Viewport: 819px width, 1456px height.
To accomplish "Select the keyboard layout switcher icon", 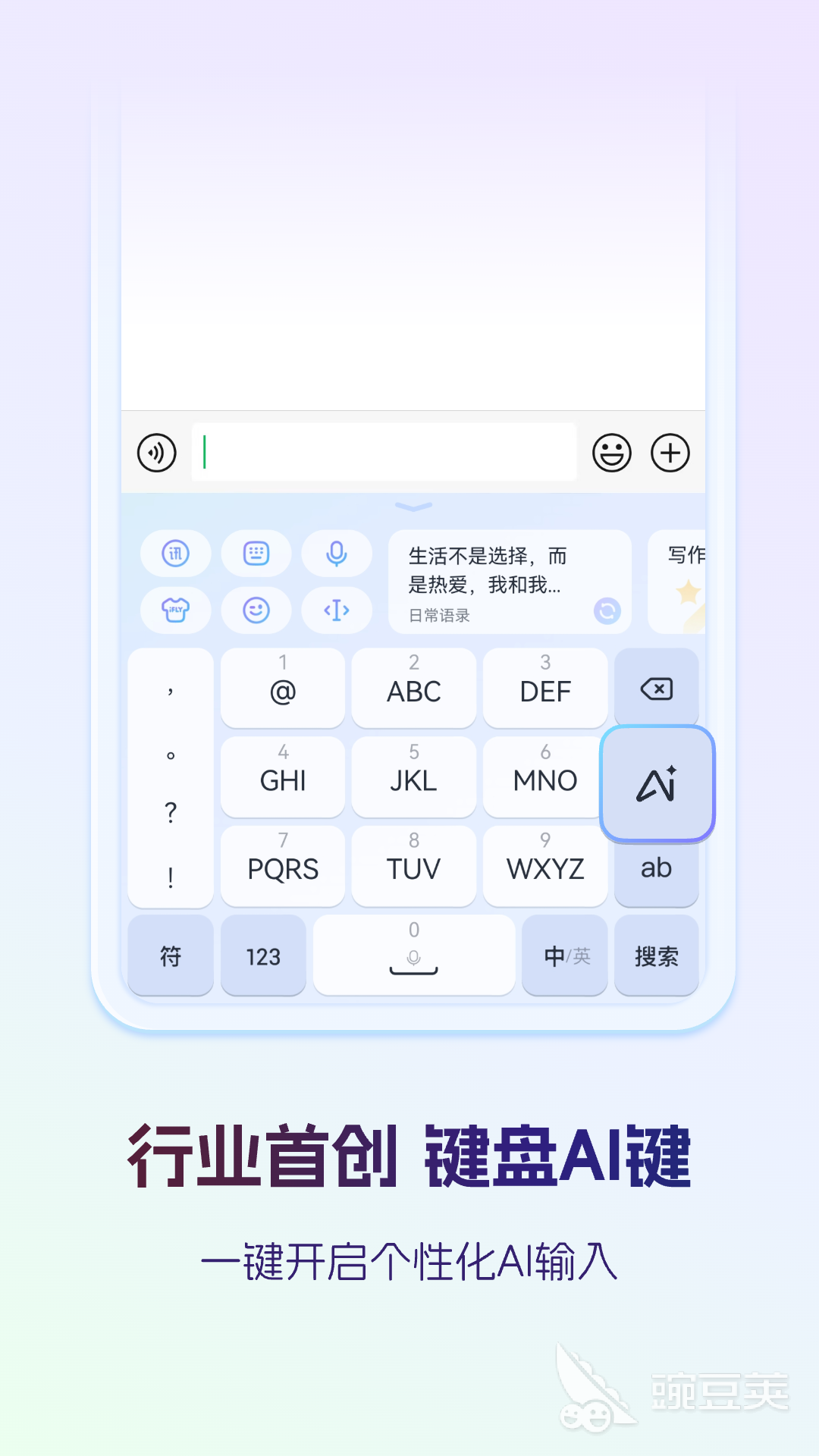I will tap(256, 554).
